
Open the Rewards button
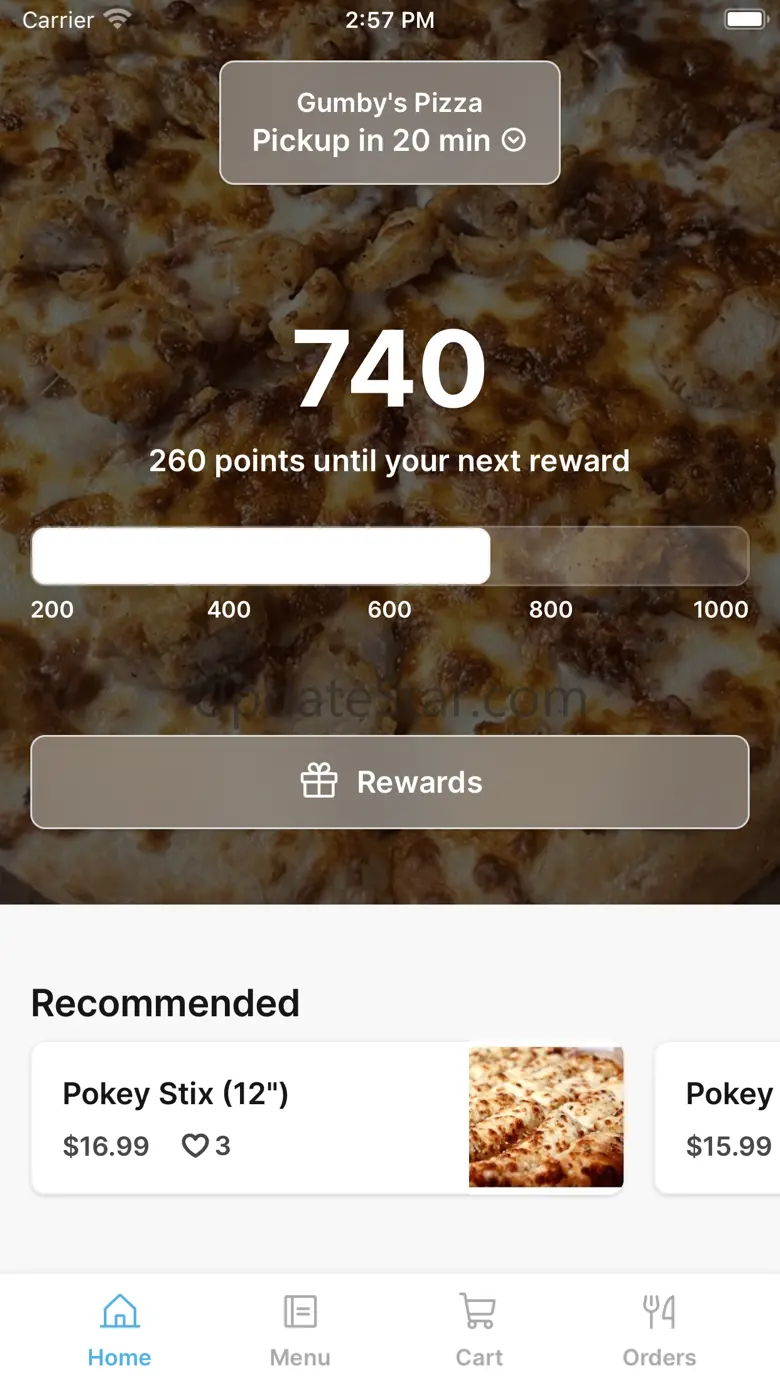coord(389,782)
